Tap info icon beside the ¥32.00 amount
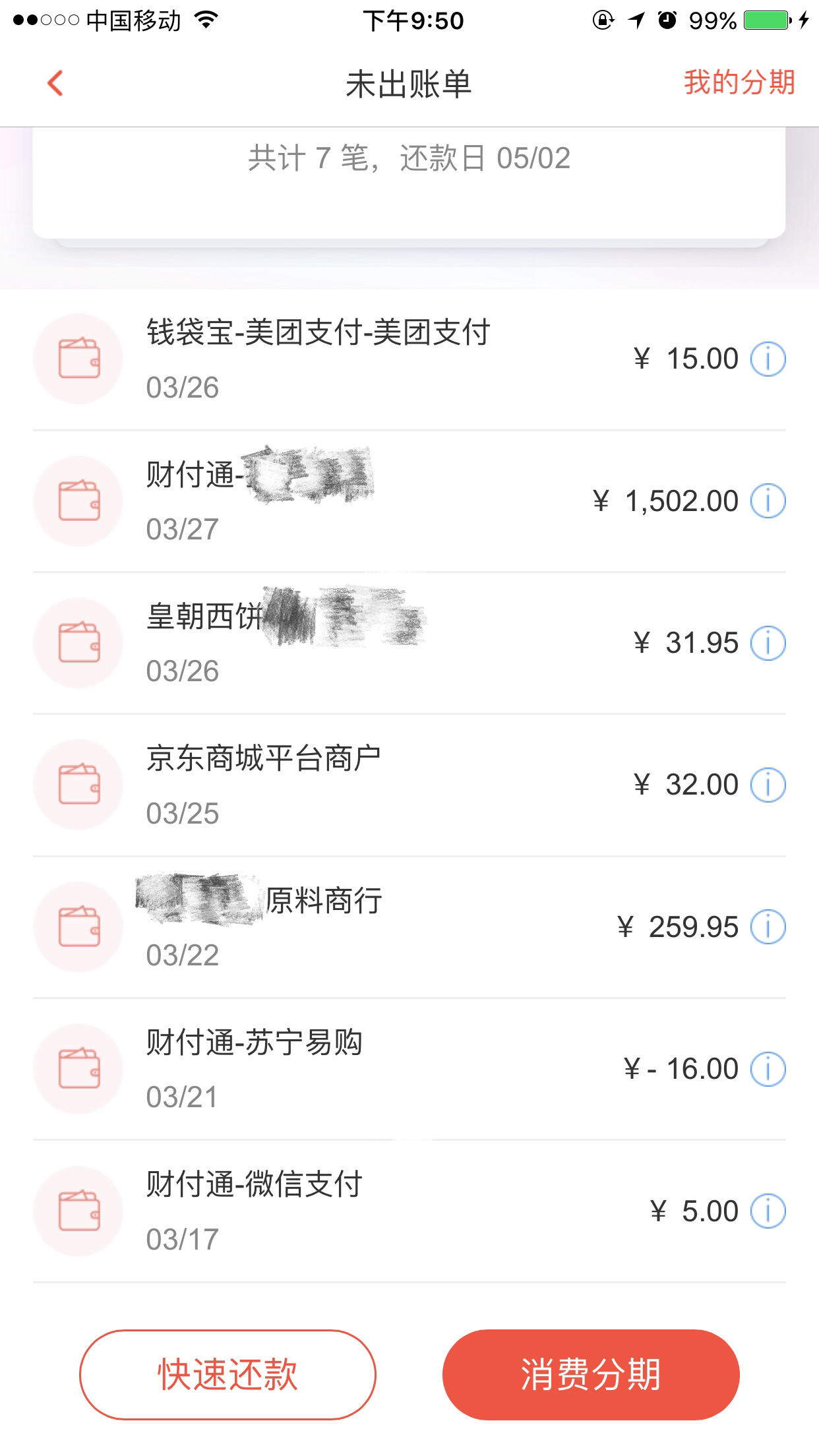Image resolution: width=819 pixels, height=1456 pixels. pos(768,785)
